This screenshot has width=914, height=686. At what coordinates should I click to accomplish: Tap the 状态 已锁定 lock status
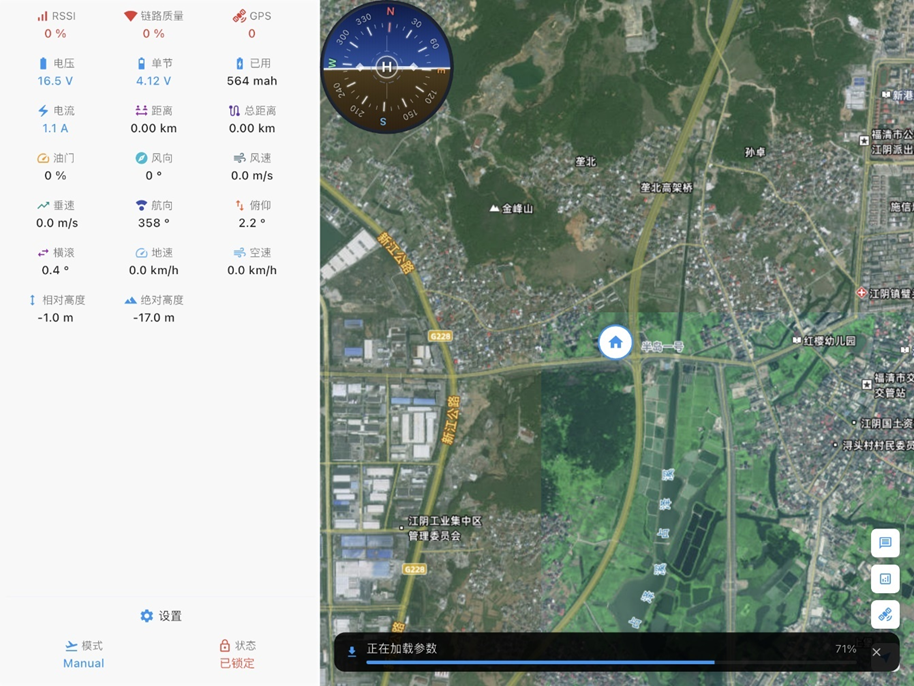pyautogui.click(x=237, y=654)
